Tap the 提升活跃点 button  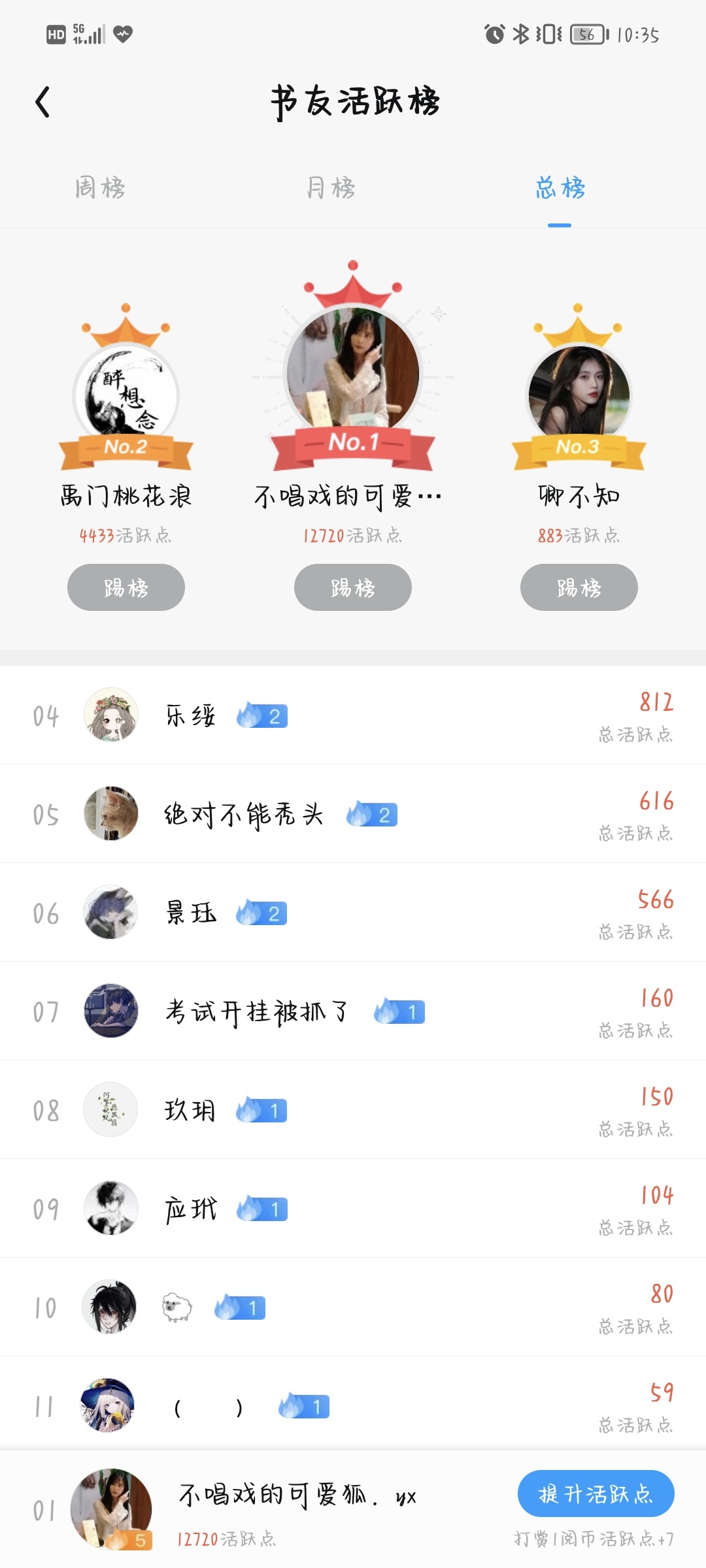596,1494
